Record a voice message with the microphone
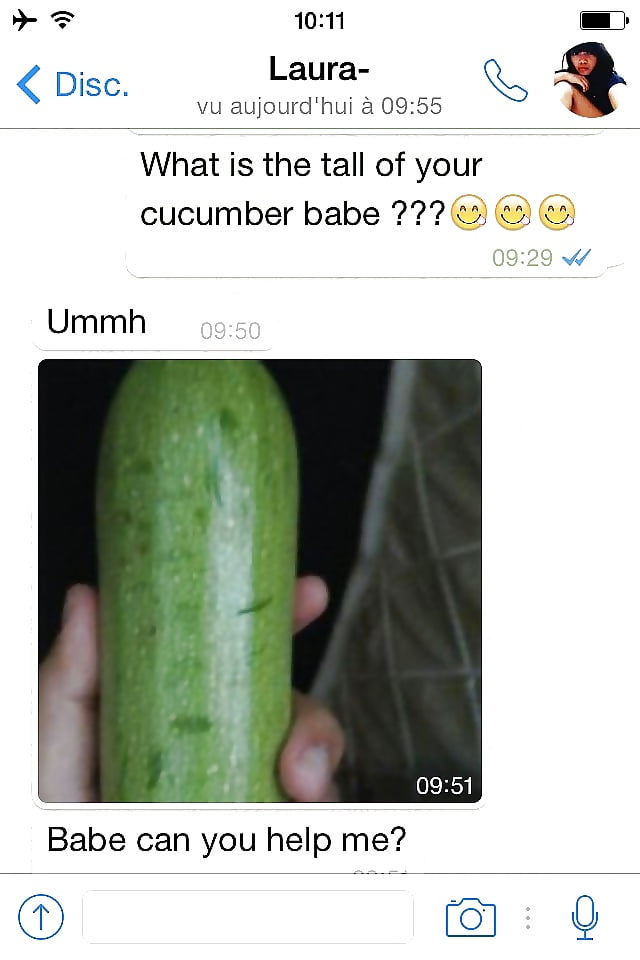Image resolution: width=640 pixels, height=960 pixels. pos(585,916)
